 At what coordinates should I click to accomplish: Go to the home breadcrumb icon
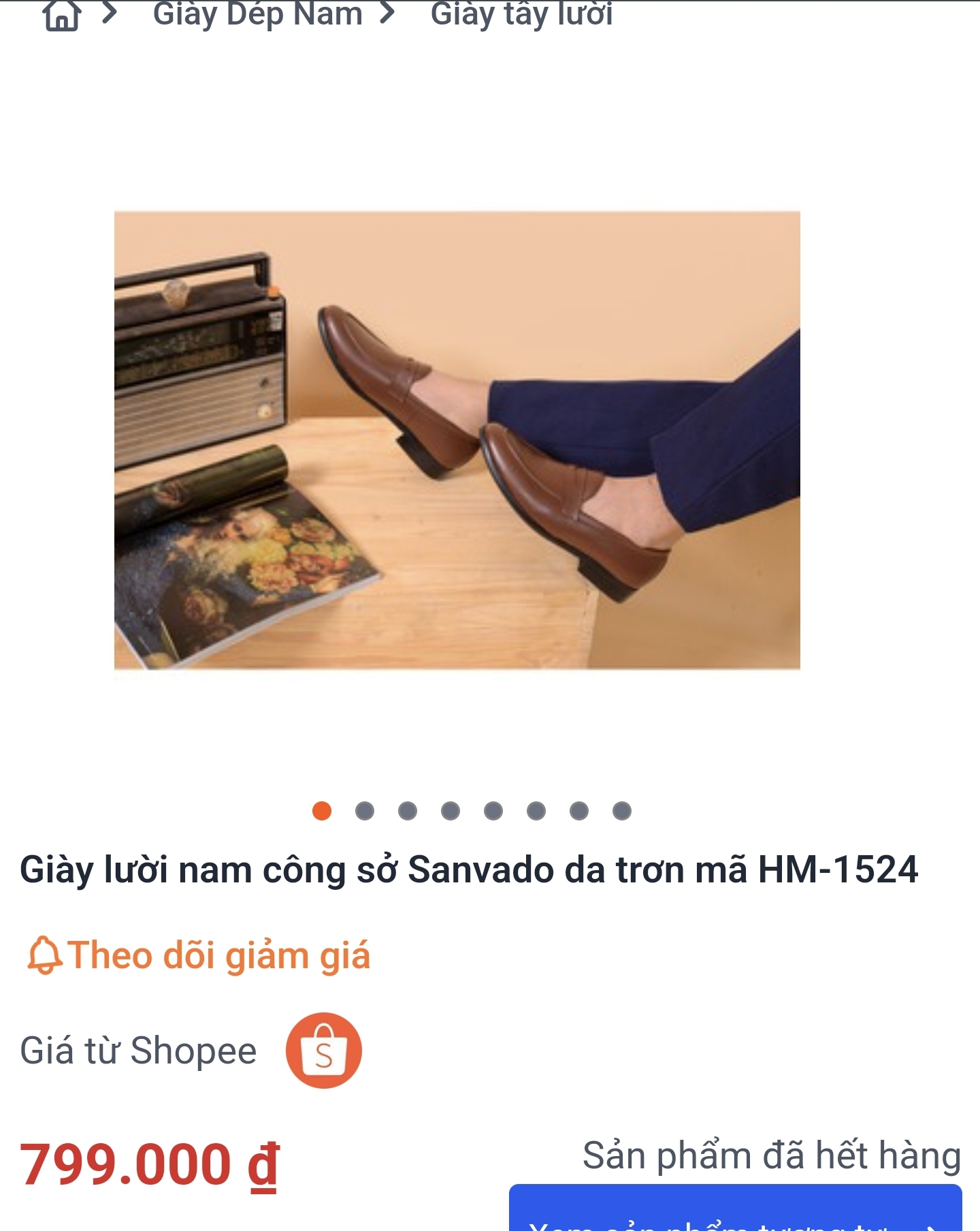pos(62,15)
